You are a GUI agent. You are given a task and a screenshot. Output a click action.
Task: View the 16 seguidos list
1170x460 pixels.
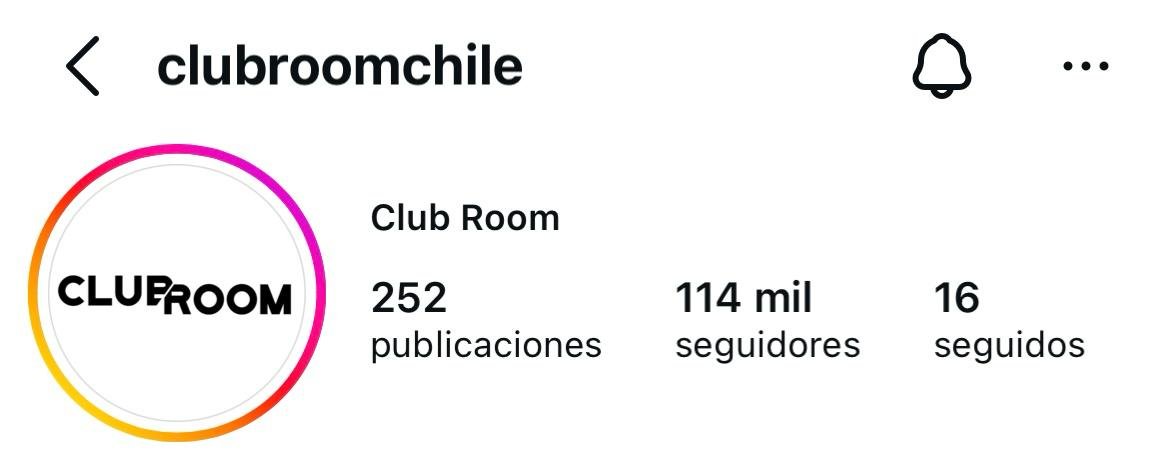1008,320
